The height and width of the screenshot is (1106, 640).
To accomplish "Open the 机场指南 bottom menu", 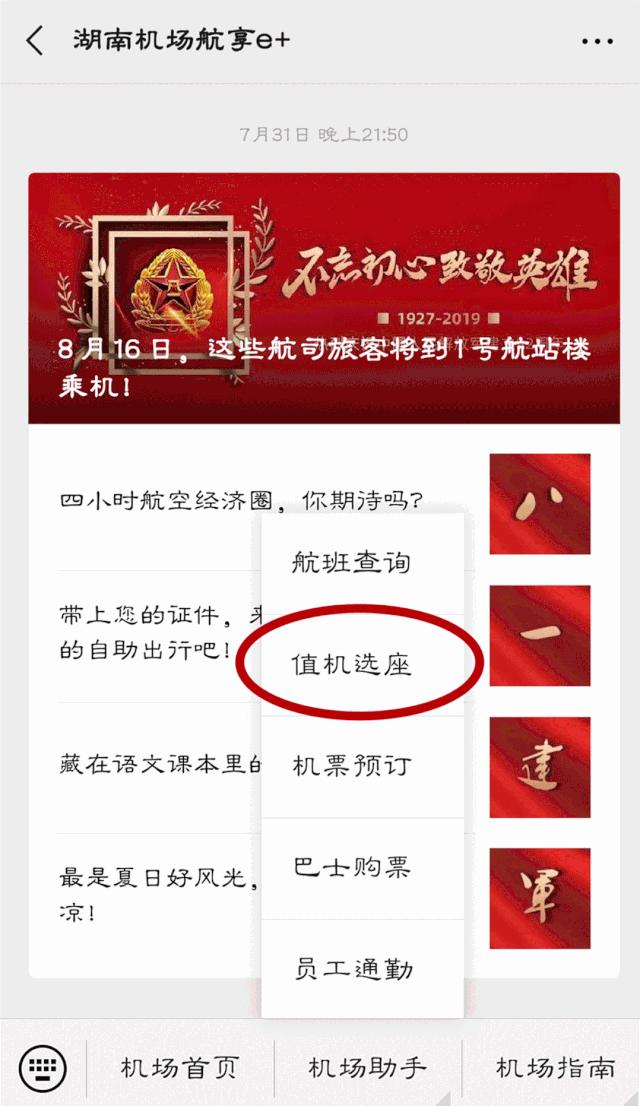I will [x=555, y=1067].
